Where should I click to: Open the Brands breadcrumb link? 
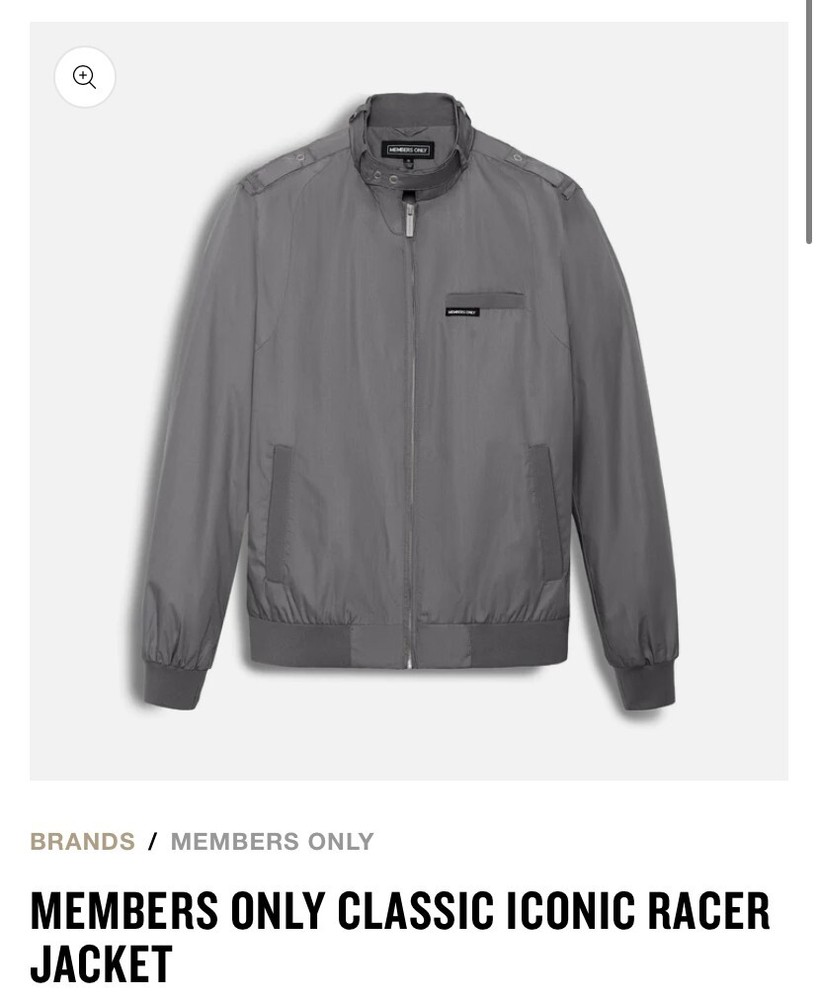click(82, 842)
